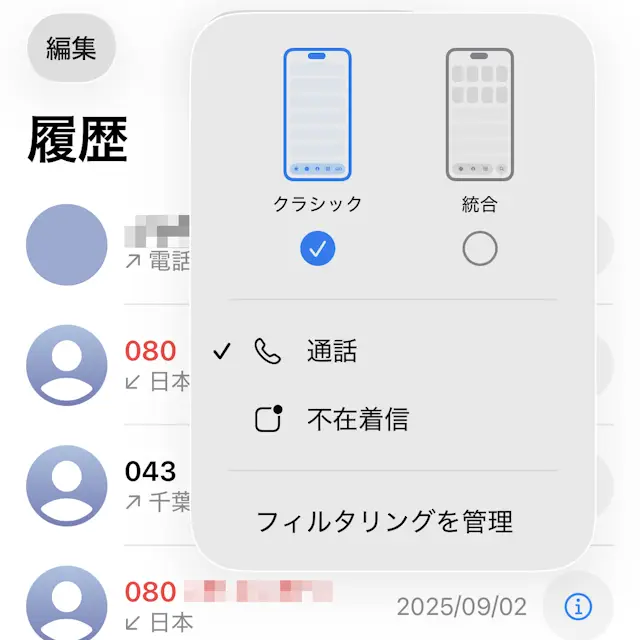Open フィルタリングを管理
Viewport: 640px width, 640px height.
click(x=384, y=521)
